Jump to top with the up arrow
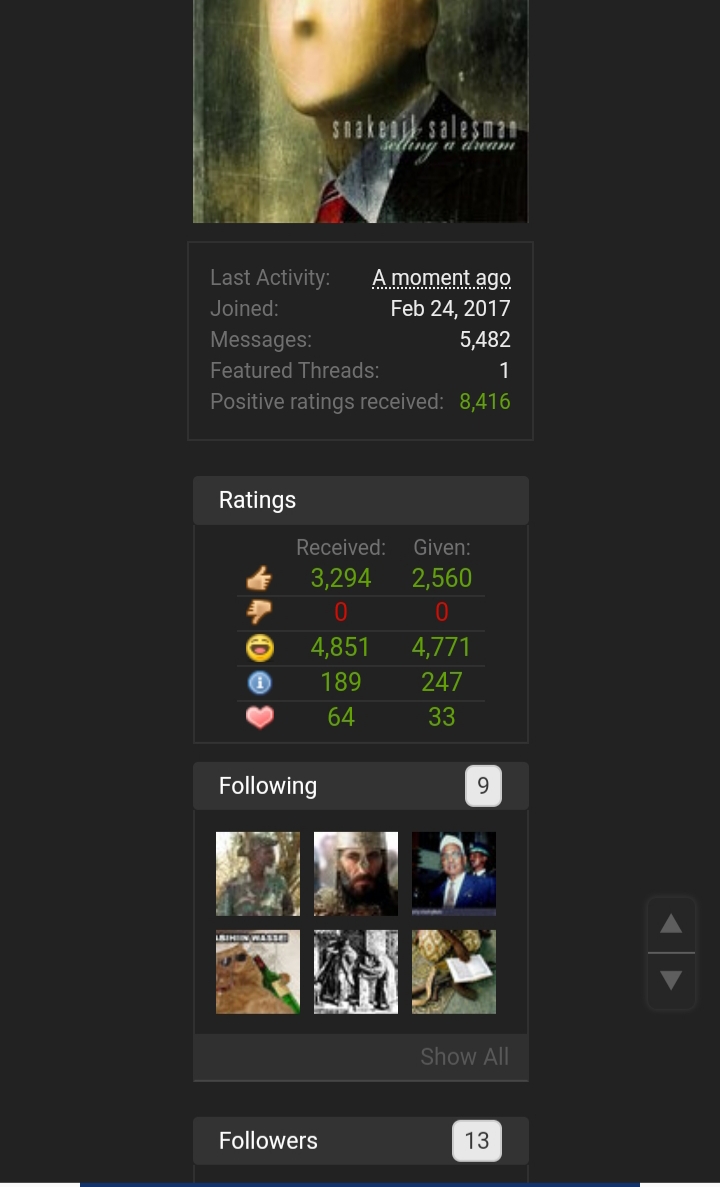The height and width of the screenshot is (1187, 720). (x=671, y=925)
